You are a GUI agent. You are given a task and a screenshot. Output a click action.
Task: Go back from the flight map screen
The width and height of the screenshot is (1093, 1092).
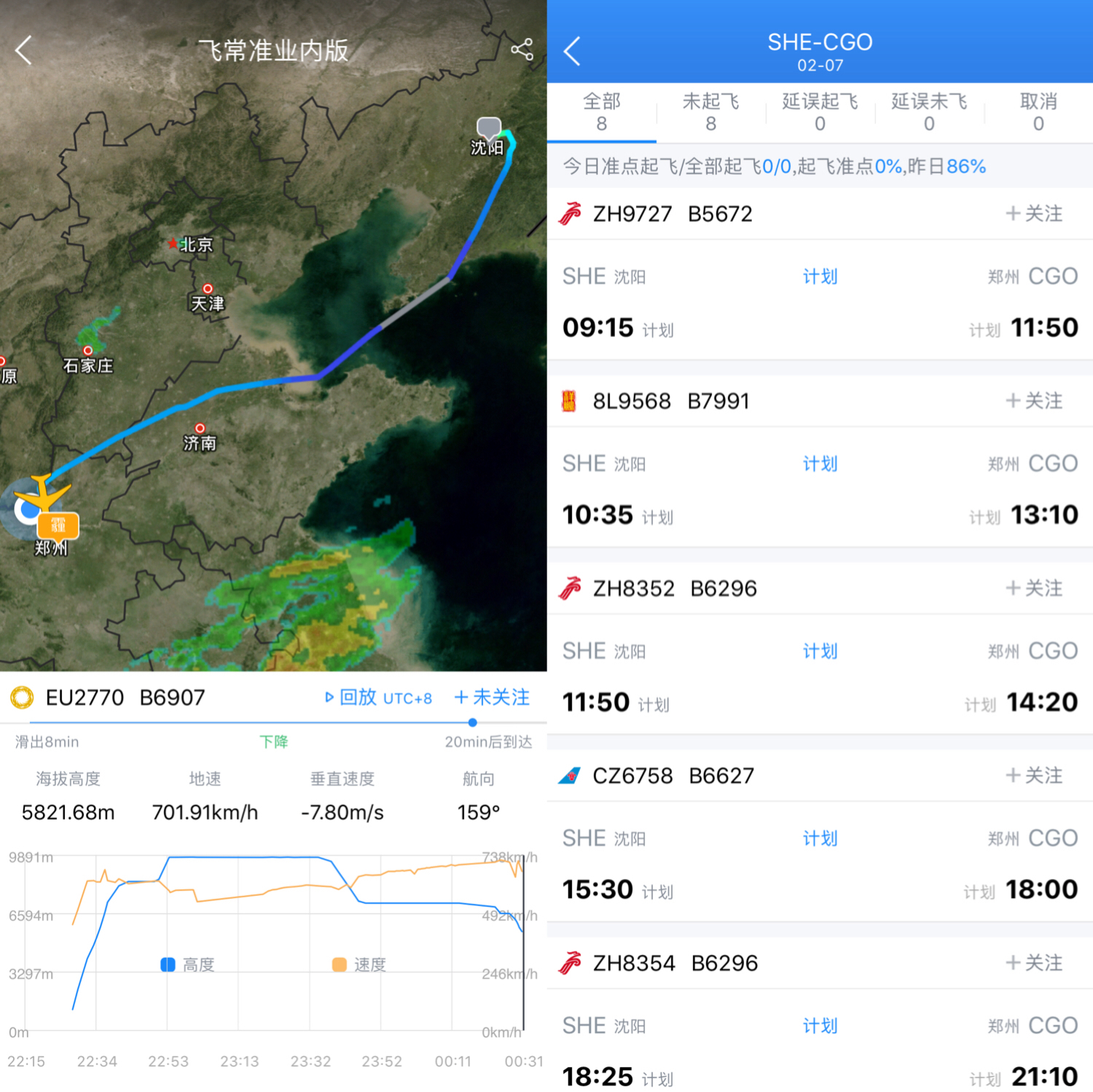[x=24, y=50]
